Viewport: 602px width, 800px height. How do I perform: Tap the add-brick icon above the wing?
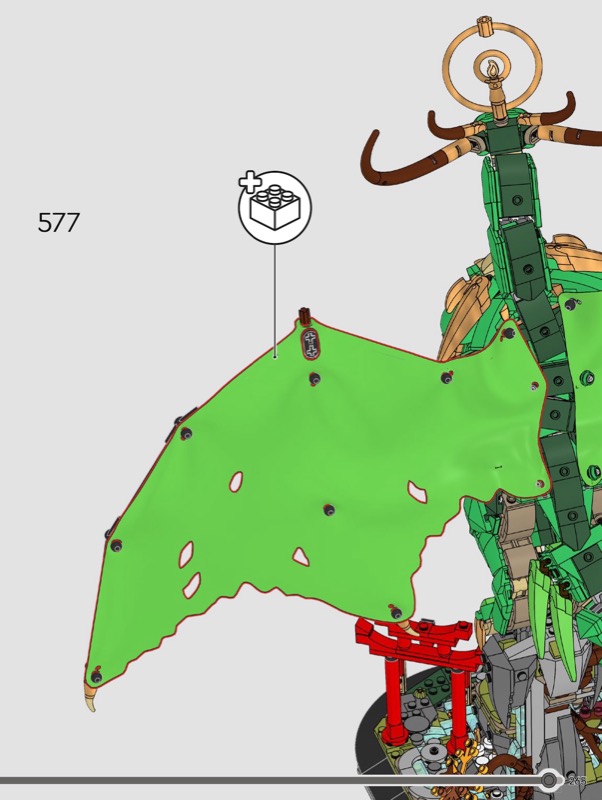(x=274, y=207)
